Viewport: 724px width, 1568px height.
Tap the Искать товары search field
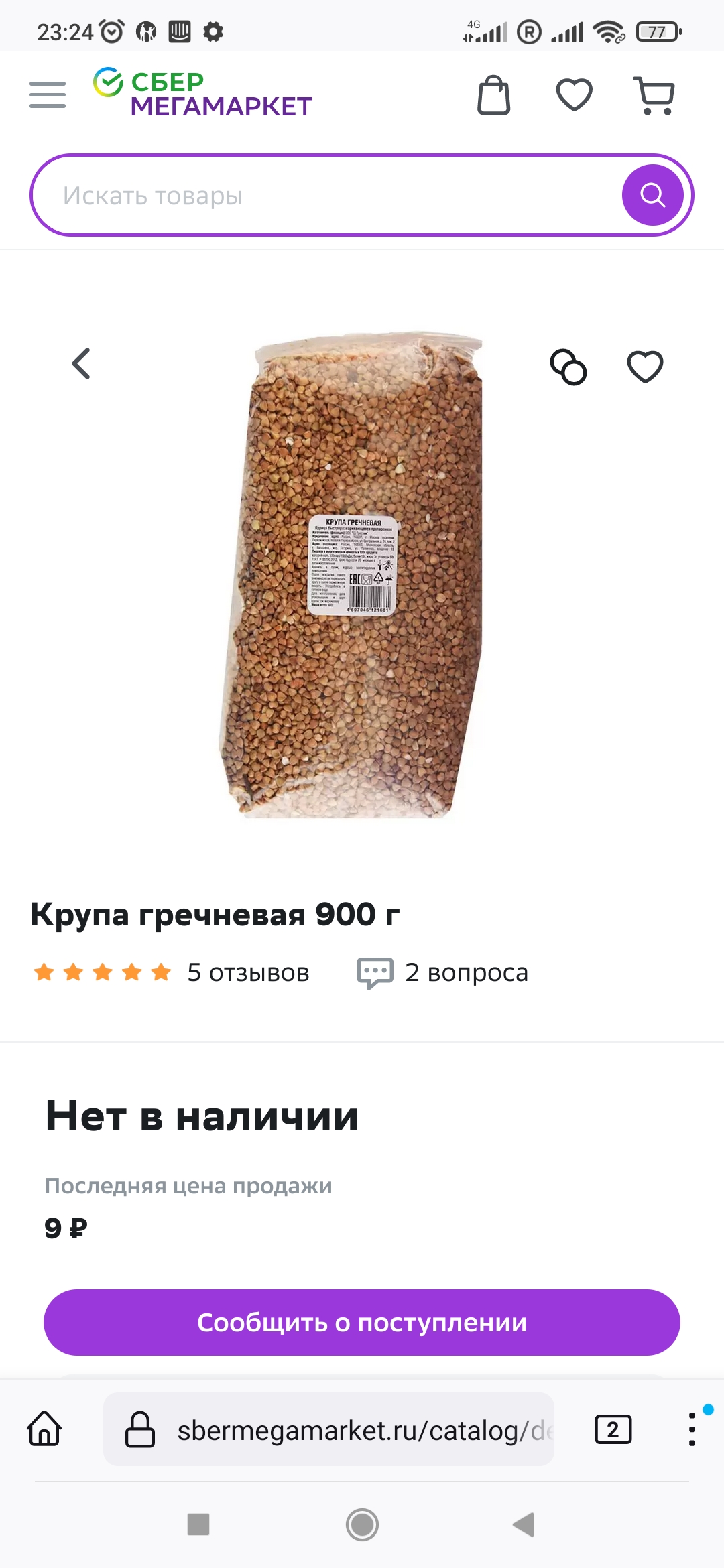[x=322, y=196]
